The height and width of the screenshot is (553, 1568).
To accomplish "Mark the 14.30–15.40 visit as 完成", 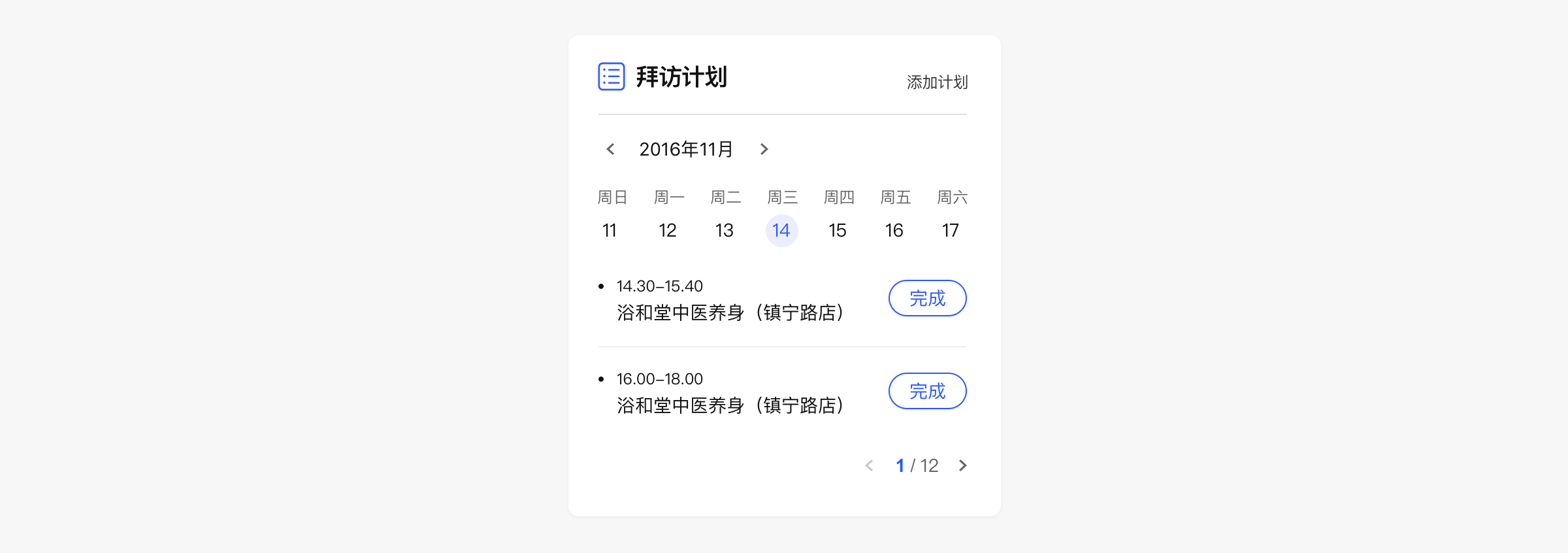I will [927, 298].
